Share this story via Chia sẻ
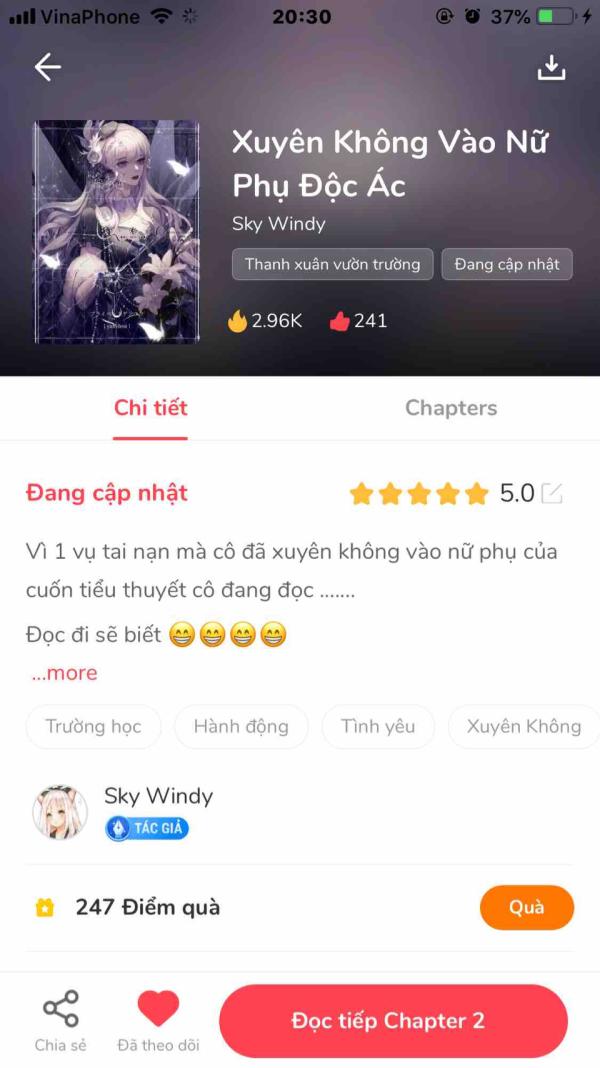600x1068 pixels. (60, 1021)
